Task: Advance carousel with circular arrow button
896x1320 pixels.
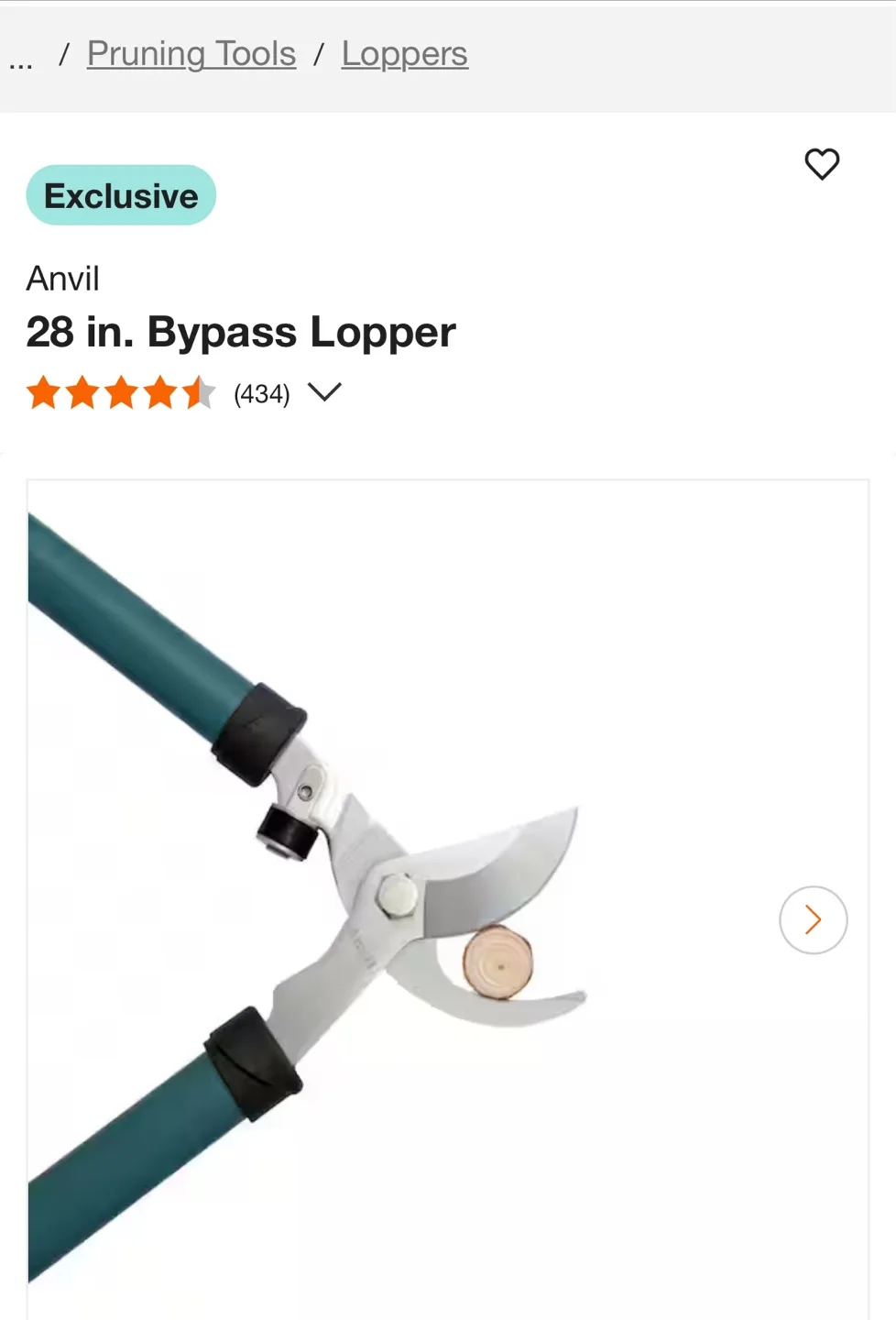Action: [x=813, y=919]
